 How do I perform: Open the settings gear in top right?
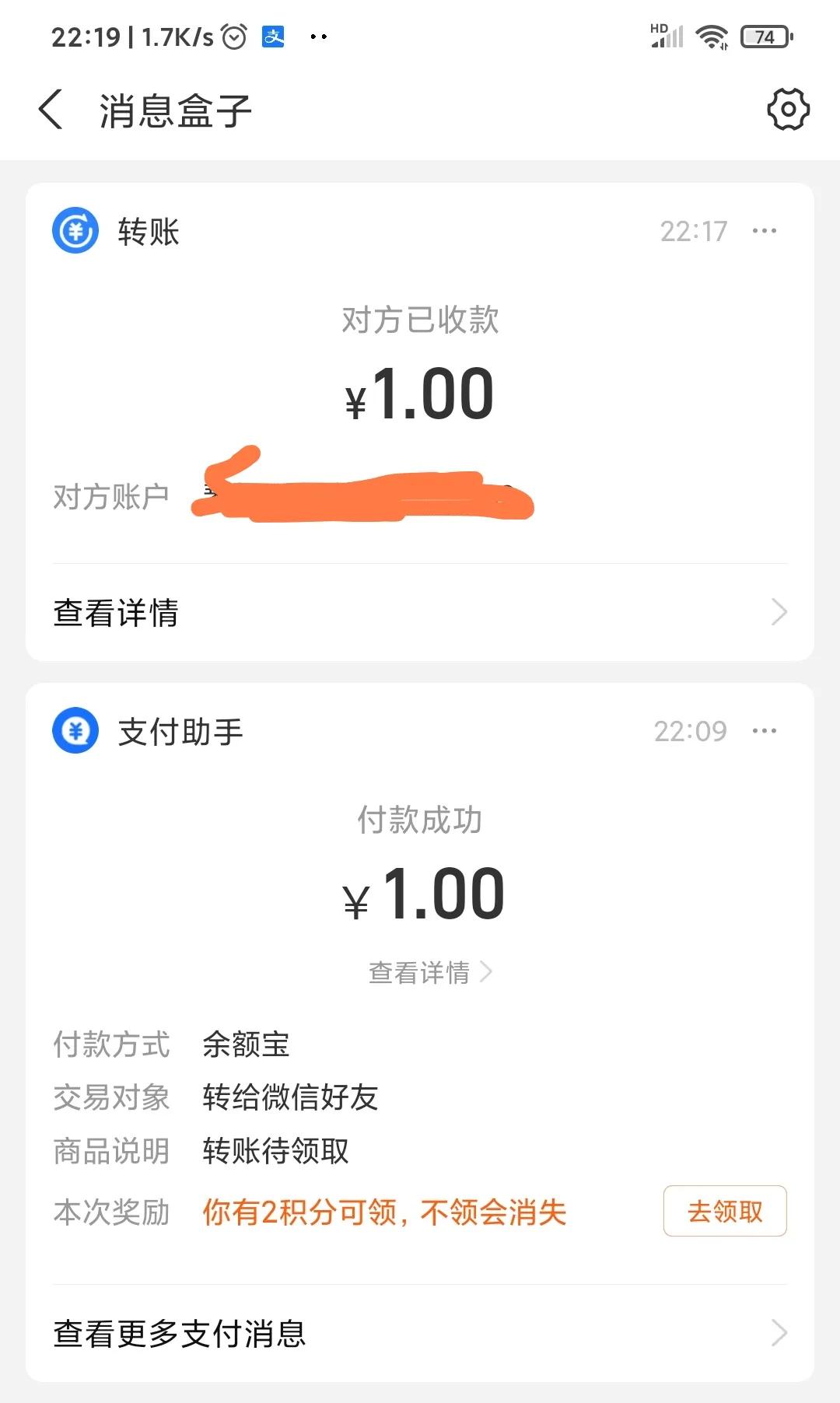788,110
